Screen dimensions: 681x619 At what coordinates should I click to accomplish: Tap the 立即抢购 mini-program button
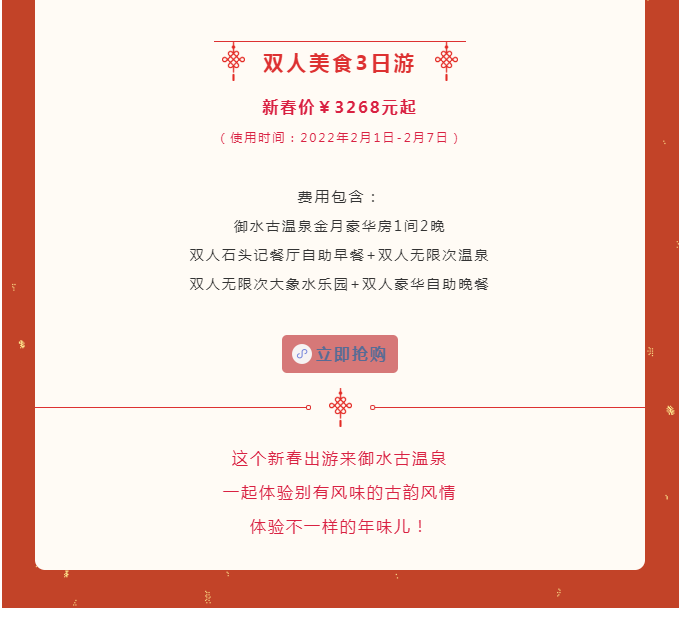click(x=340, y=354)
